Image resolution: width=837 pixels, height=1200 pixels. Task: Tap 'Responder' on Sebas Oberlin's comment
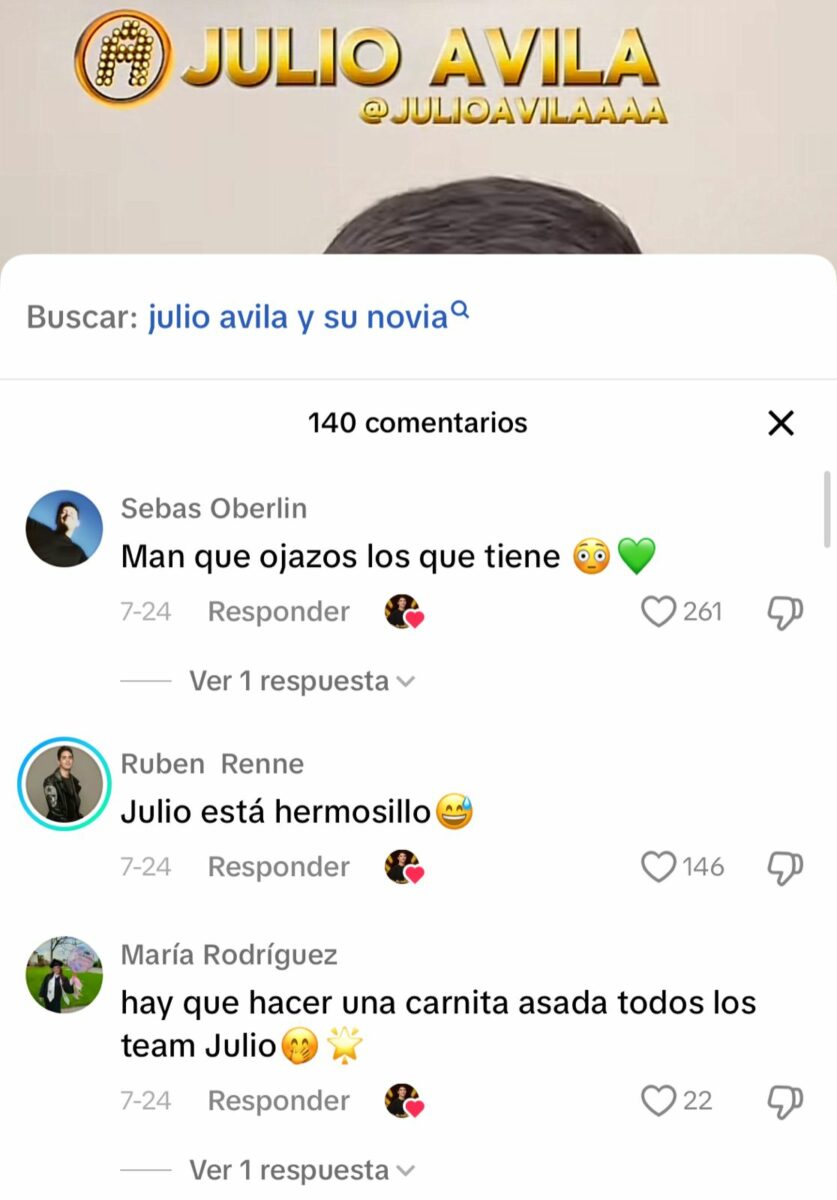(277, 611)
